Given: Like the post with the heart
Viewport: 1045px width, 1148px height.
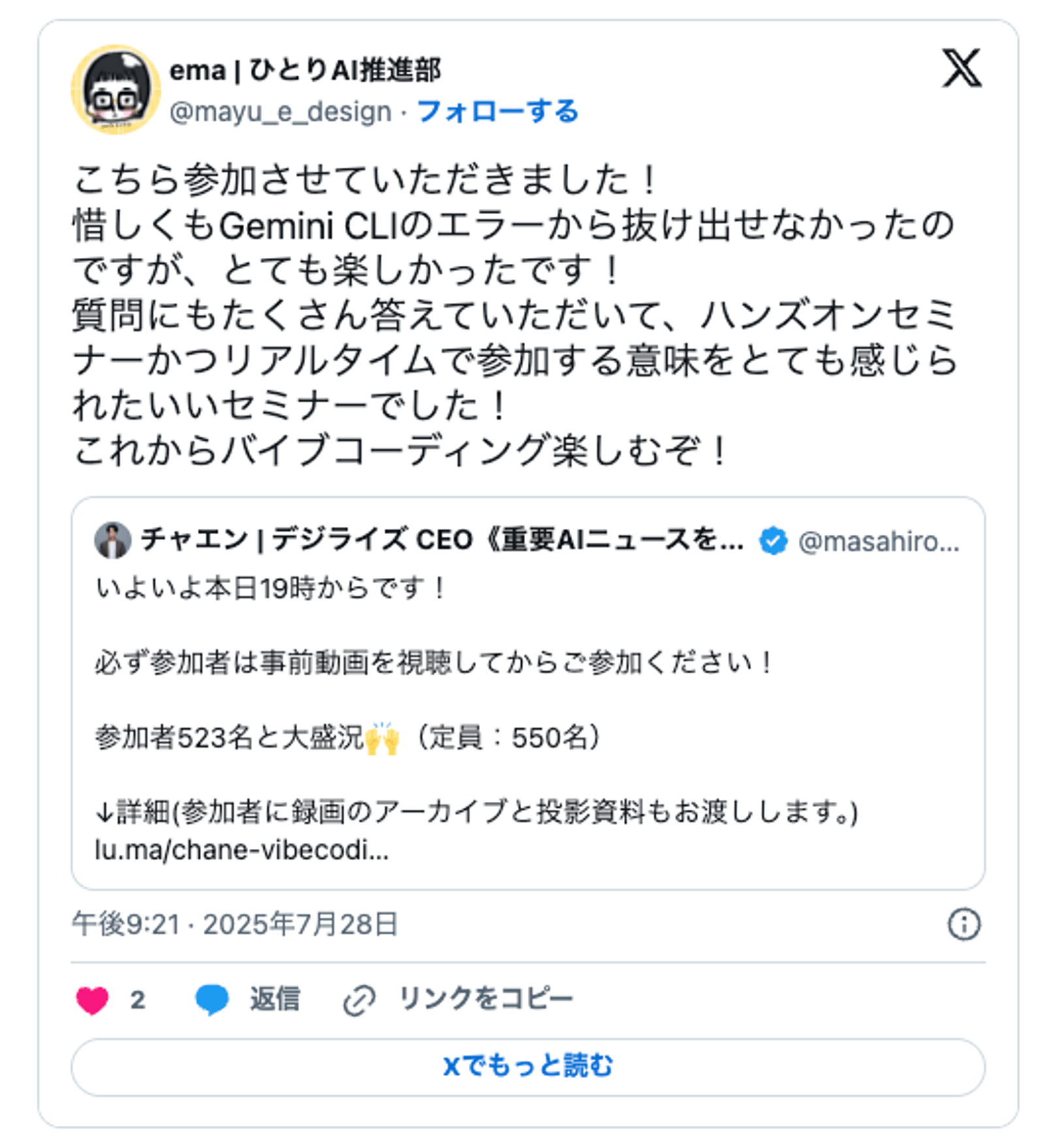Looking at the screenshot, I should (x=93, y=999).
